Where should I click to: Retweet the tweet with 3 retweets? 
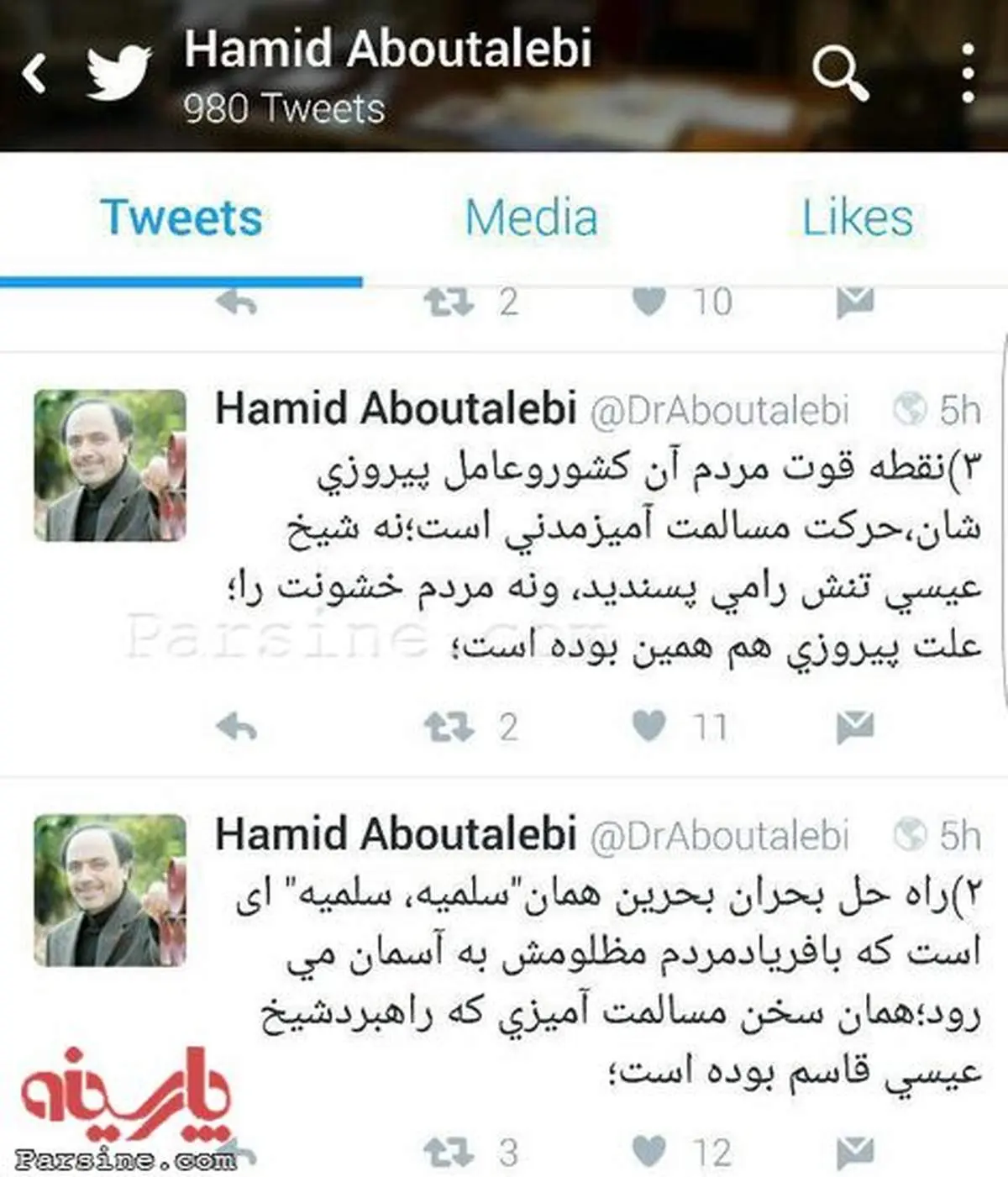[449, 1152]
